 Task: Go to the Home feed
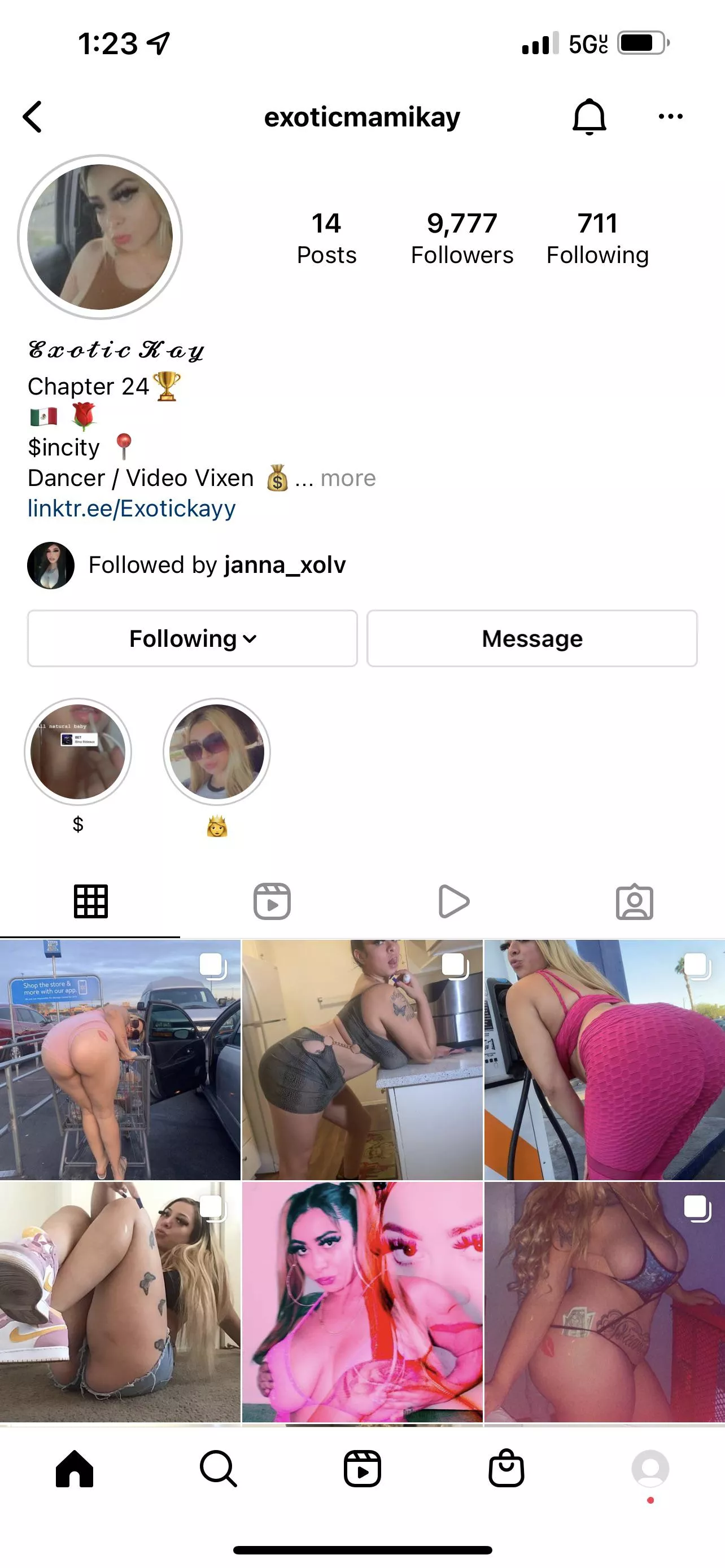(75, 1469)
